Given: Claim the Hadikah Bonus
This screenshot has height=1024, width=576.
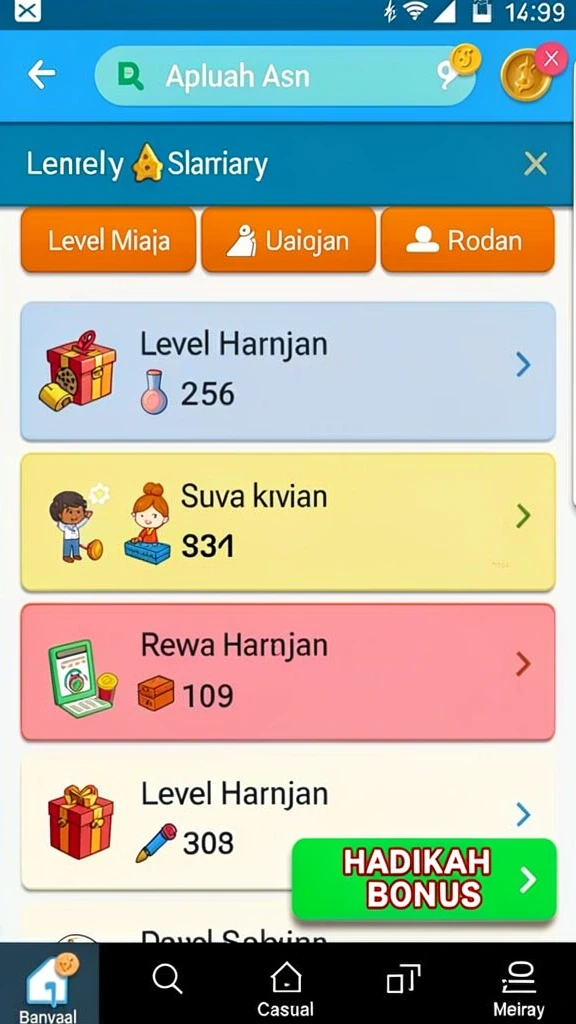Looking at the screenshot, I should [x=424, y=880].
